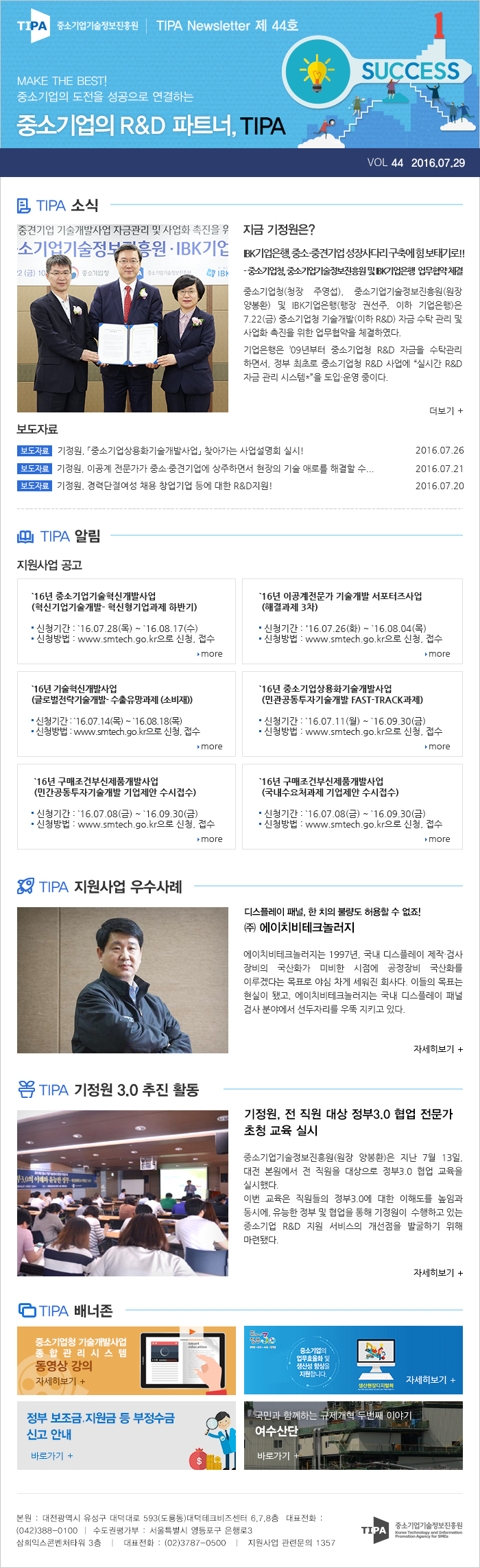Open 중소기업의 업무효율화 생산현장디지털화 banner

(353, 1360)
